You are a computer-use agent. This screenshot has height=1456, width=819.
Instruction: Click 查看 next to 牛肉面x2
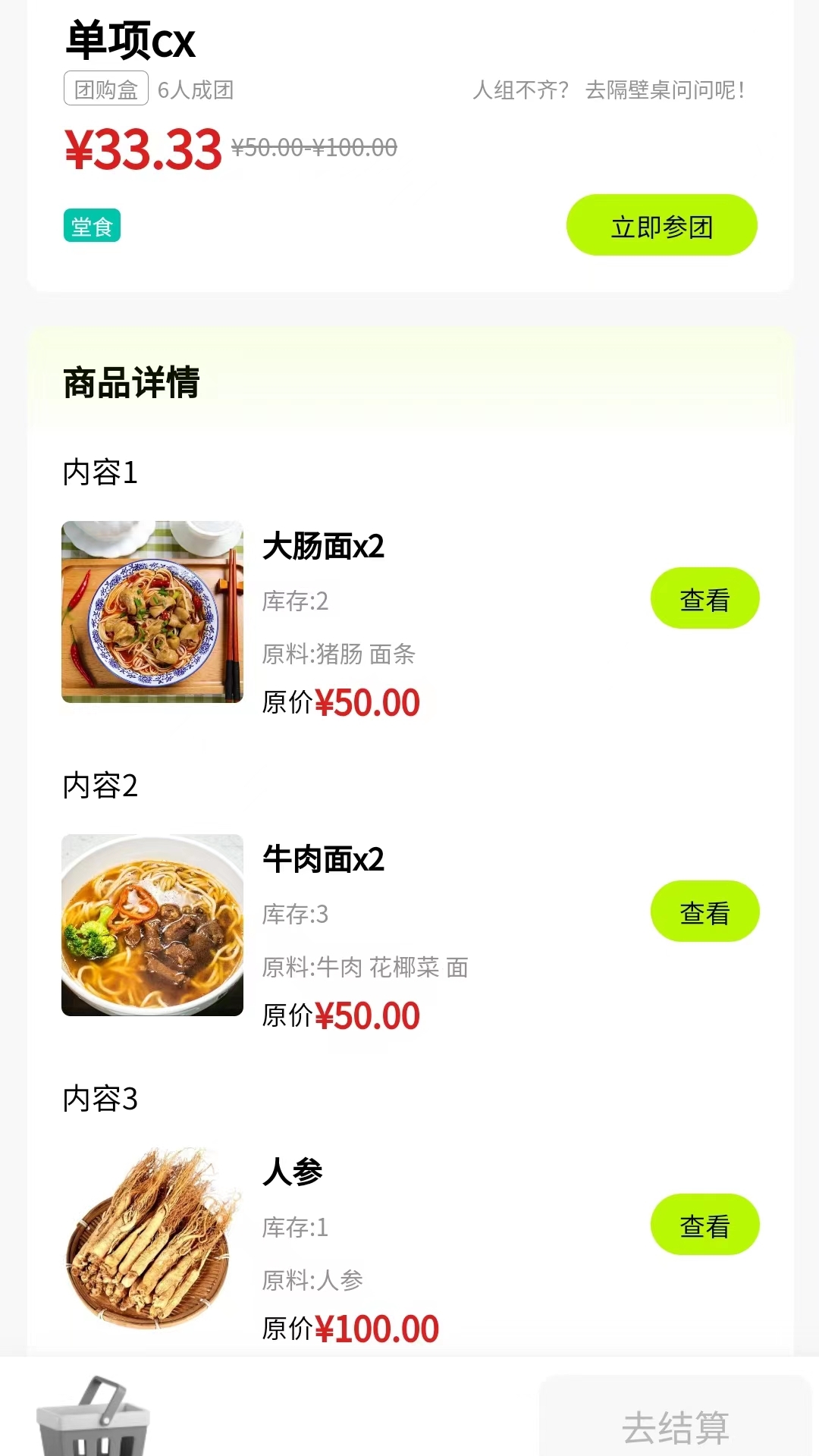point(705,912)
